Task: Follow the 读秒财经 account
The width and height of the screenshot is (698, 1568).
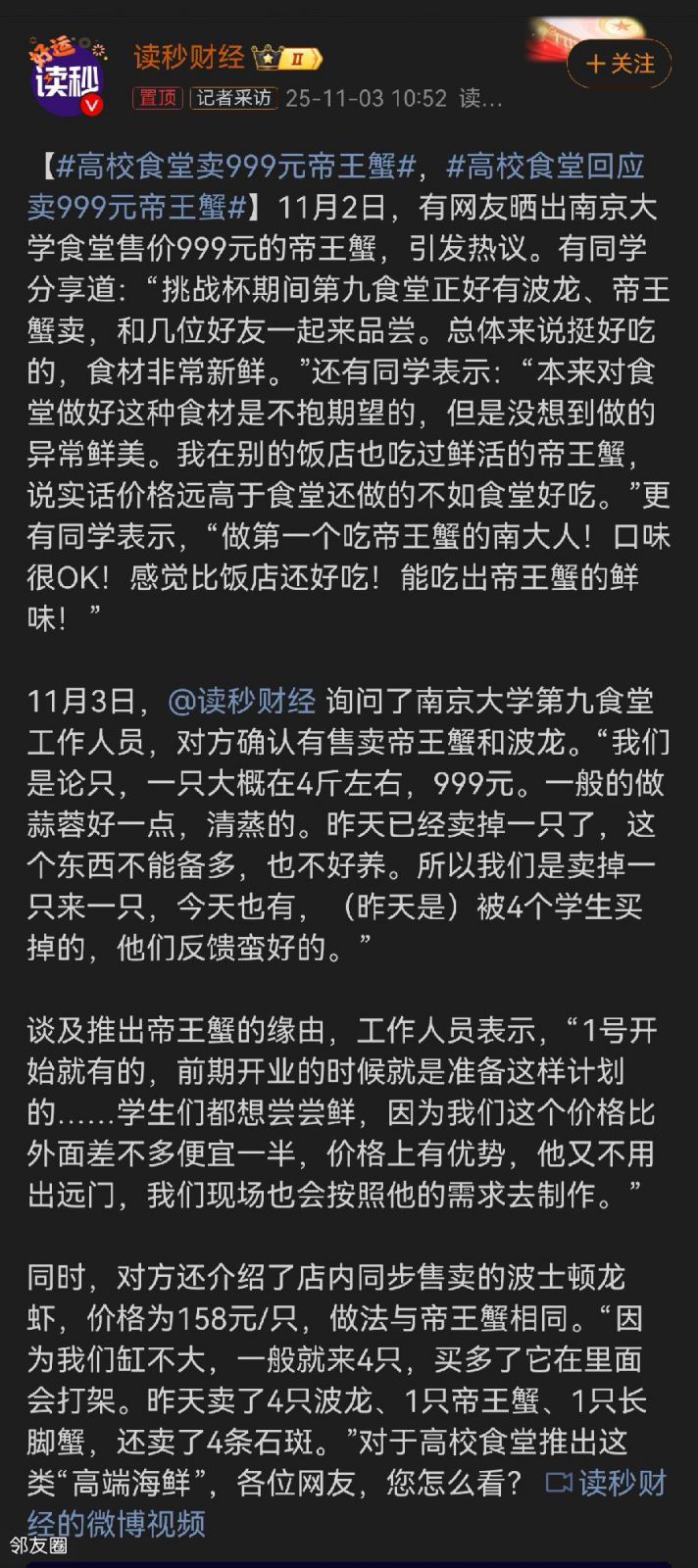Action: [621, 64]
